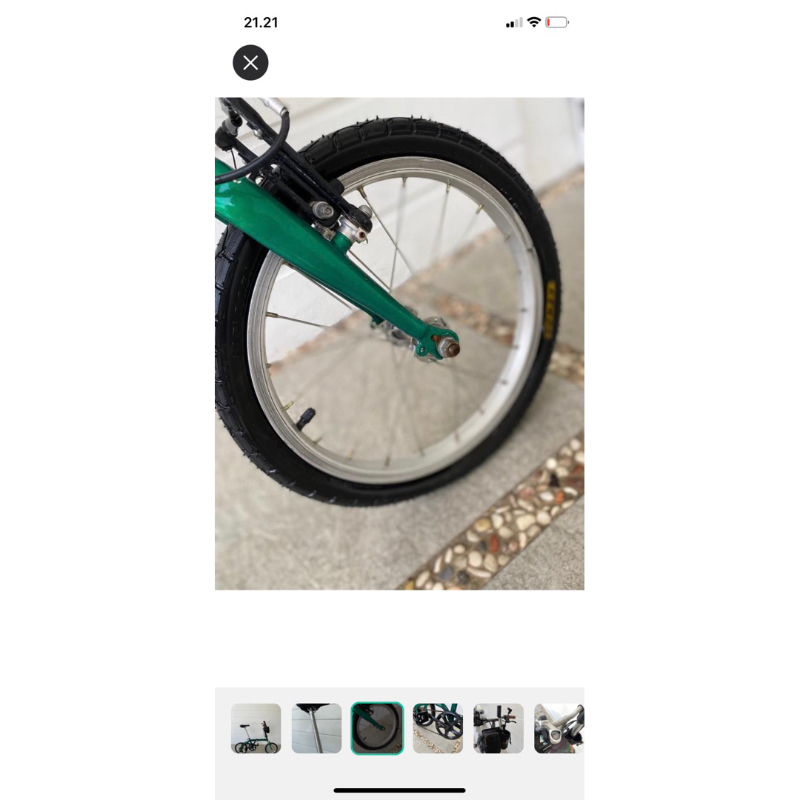View the handlebar with black bag photo

point(498,728)
